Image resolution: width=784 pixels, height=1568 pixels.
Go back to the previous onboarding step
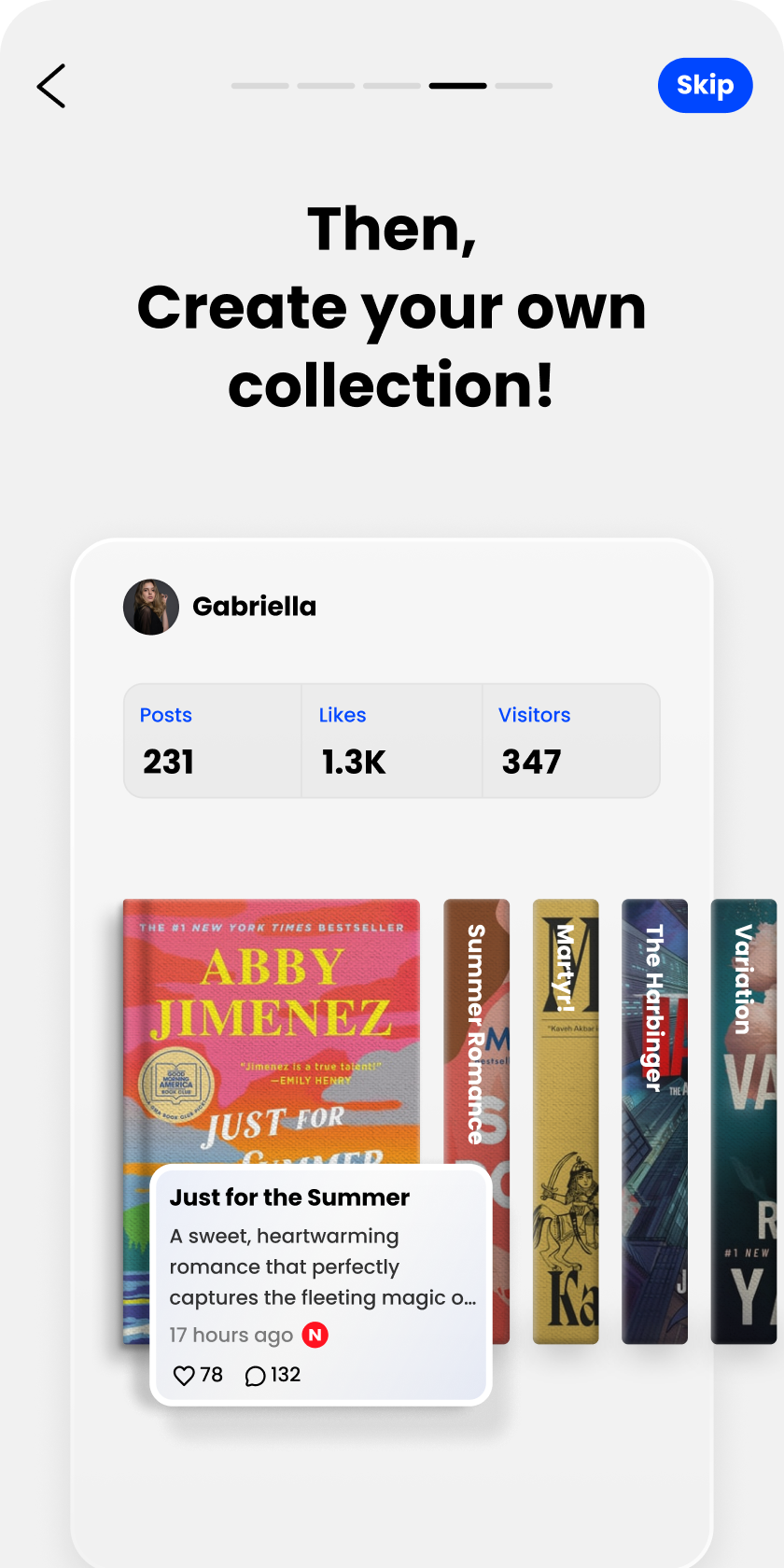pyautogui.click(x=51, y=86)
